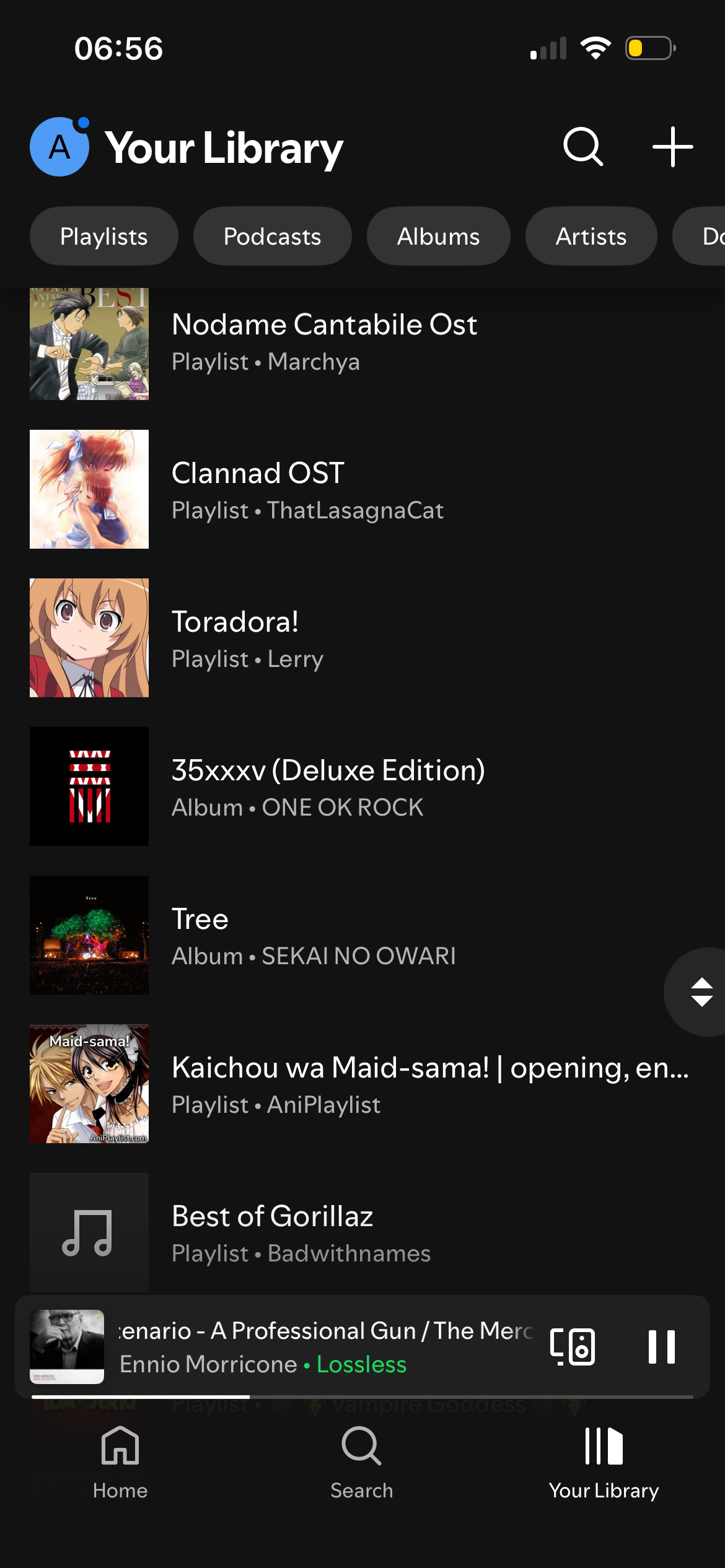Search within Your Library

(582, 147)
